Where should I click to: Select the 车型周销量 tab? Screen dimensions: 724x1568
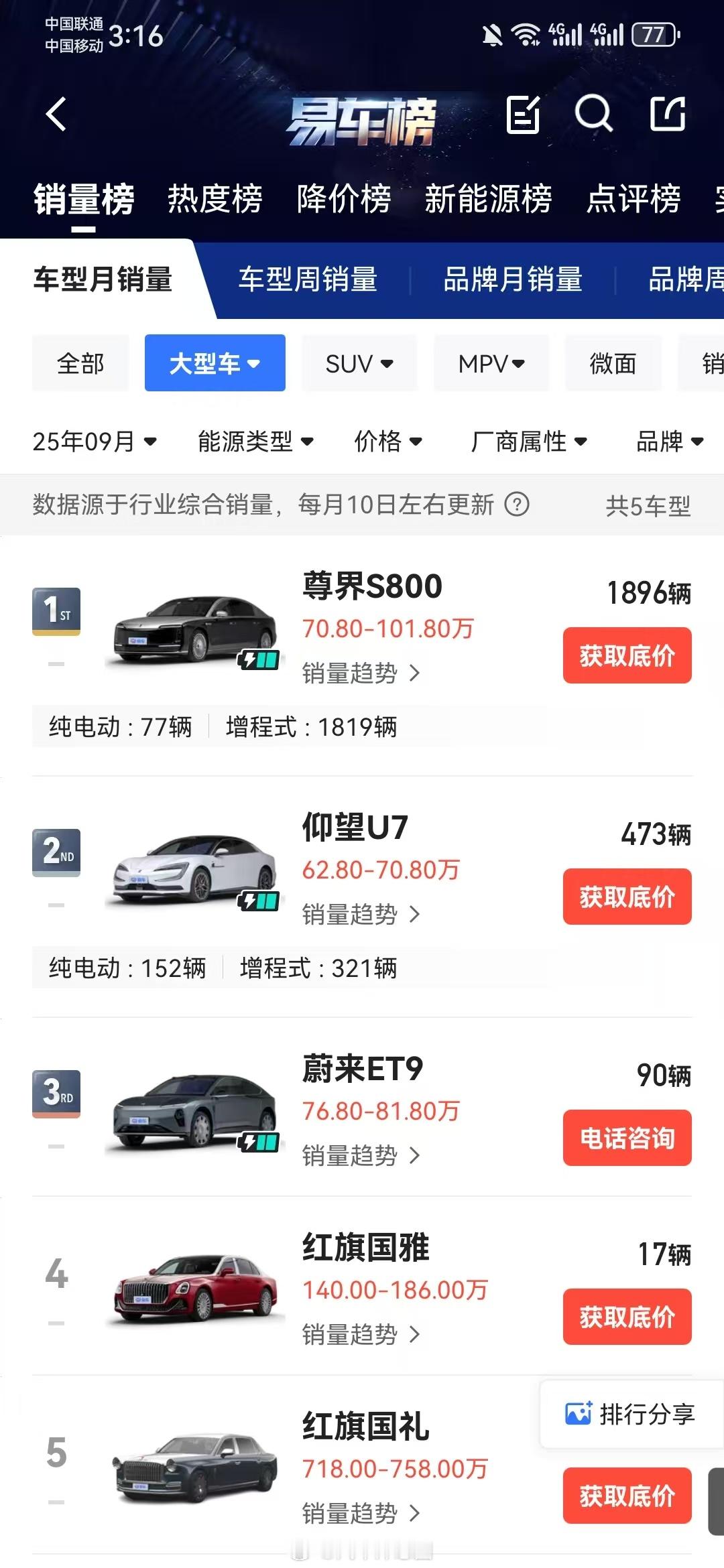tap(308, 279)
